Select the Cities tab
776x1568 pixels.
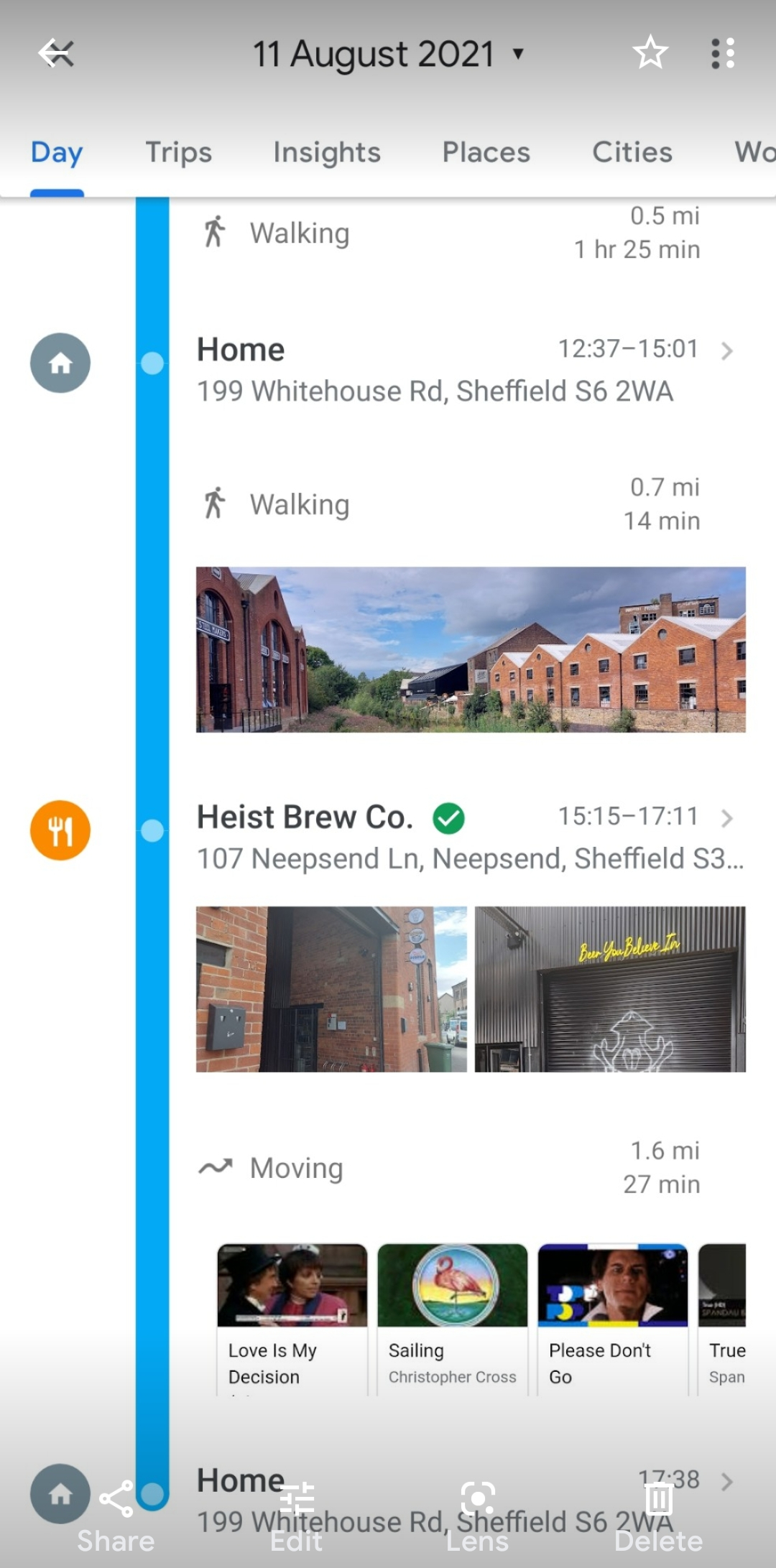click(632, 152)
